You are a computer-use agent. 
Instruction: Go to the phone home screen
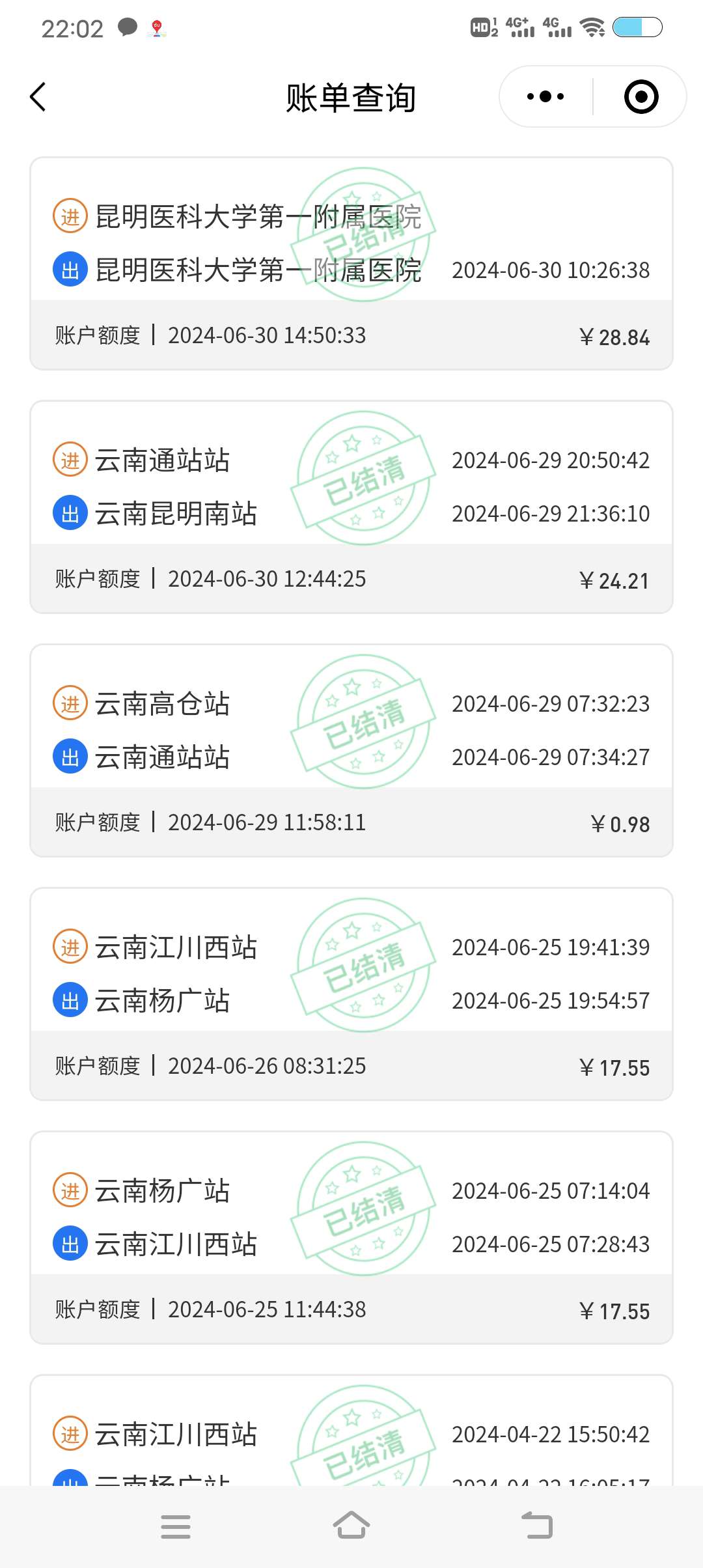click(x=351, y=1526)
